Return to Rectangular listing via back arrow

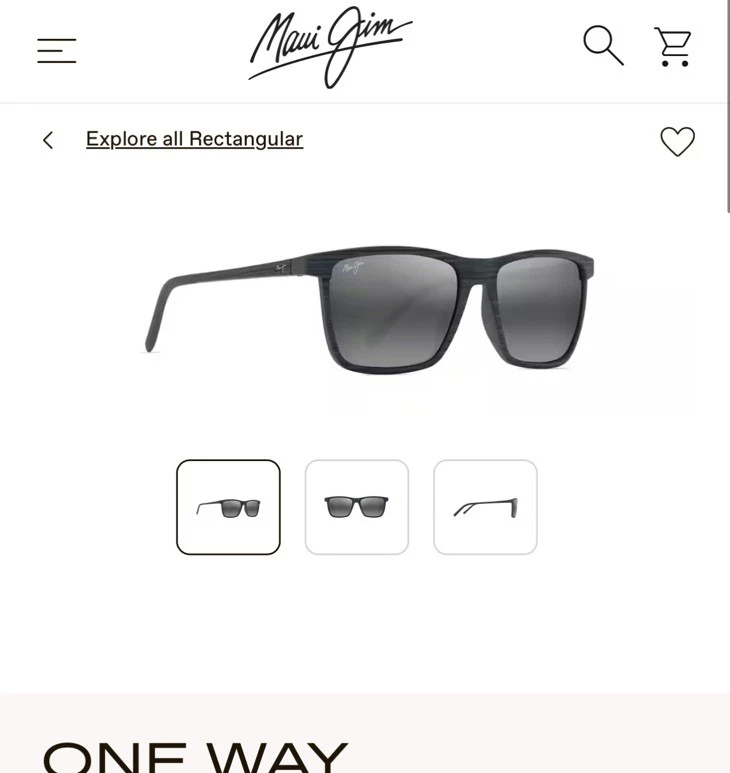tap(48, 140)
